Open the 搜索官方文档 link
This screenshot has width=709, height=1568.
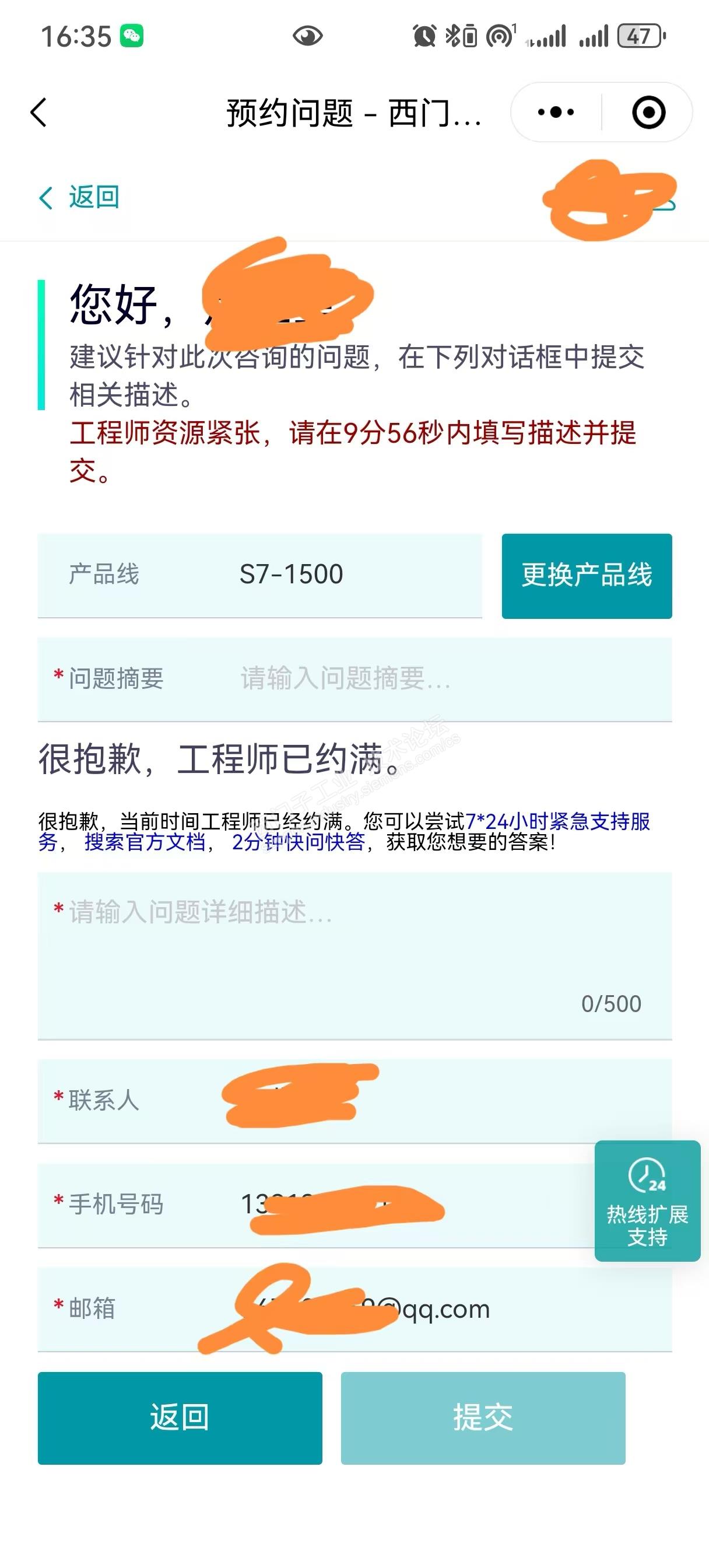(145, 842)
